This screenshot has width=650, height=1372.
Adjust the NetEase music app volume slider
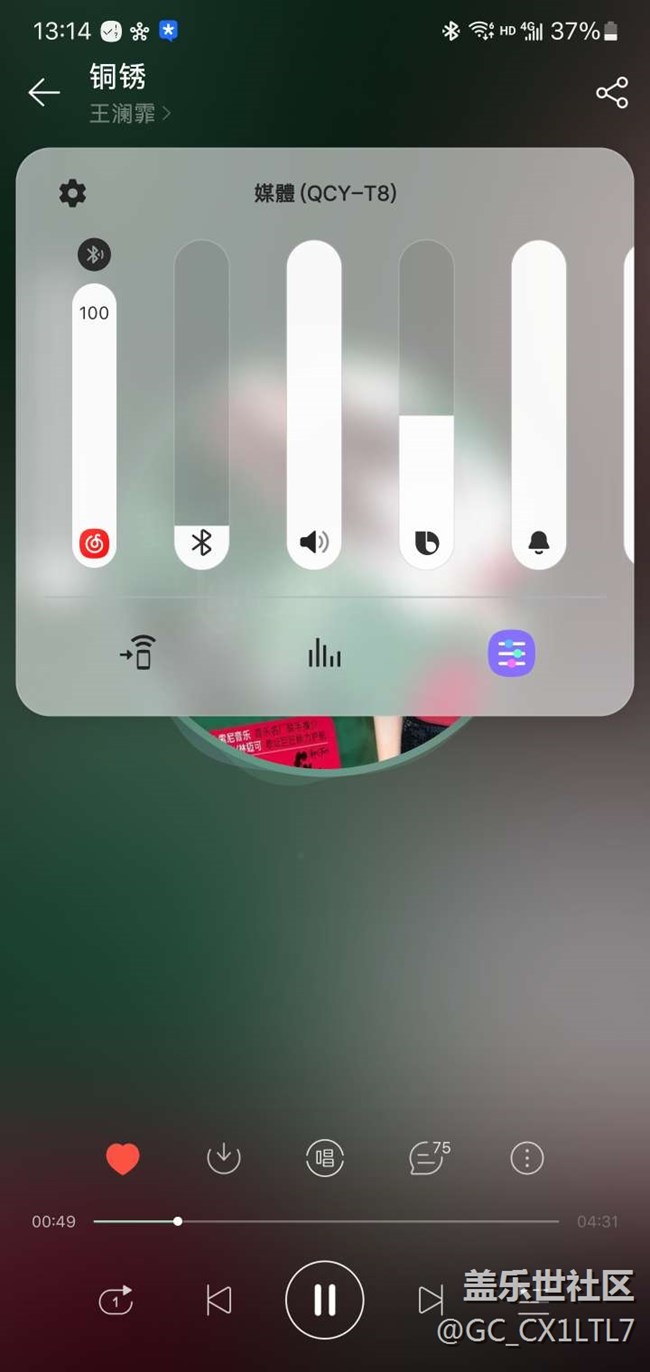coord(94,420)
